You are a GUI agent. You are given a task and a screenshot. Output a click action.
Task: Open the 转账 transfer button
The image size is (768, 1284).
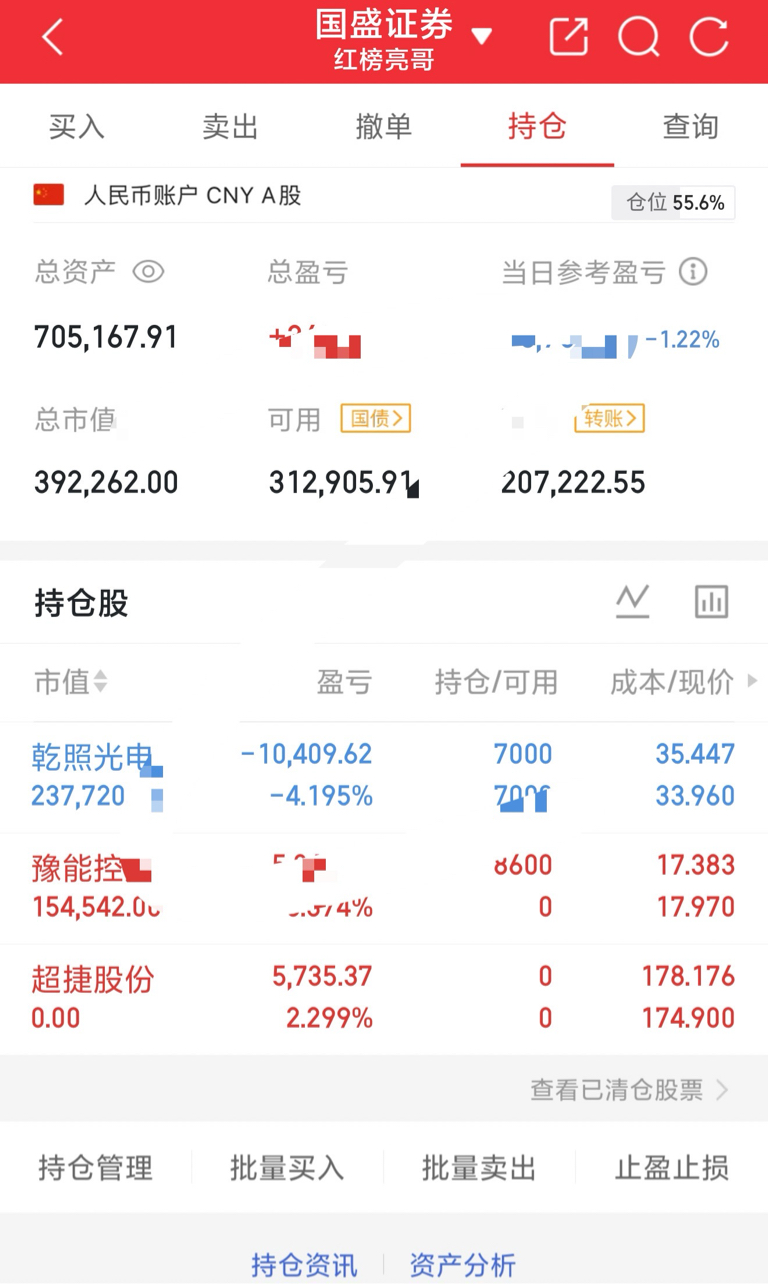(610, 419)
